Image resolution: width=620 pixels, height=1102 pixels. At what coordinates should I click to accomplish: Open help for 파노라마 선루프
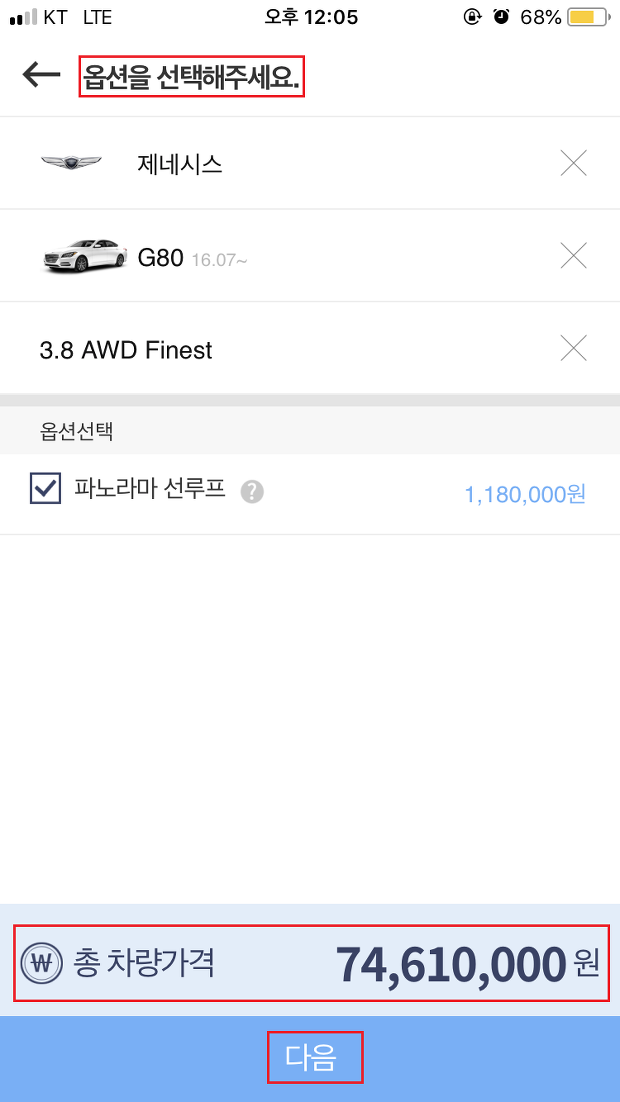(x=252, y=492)
